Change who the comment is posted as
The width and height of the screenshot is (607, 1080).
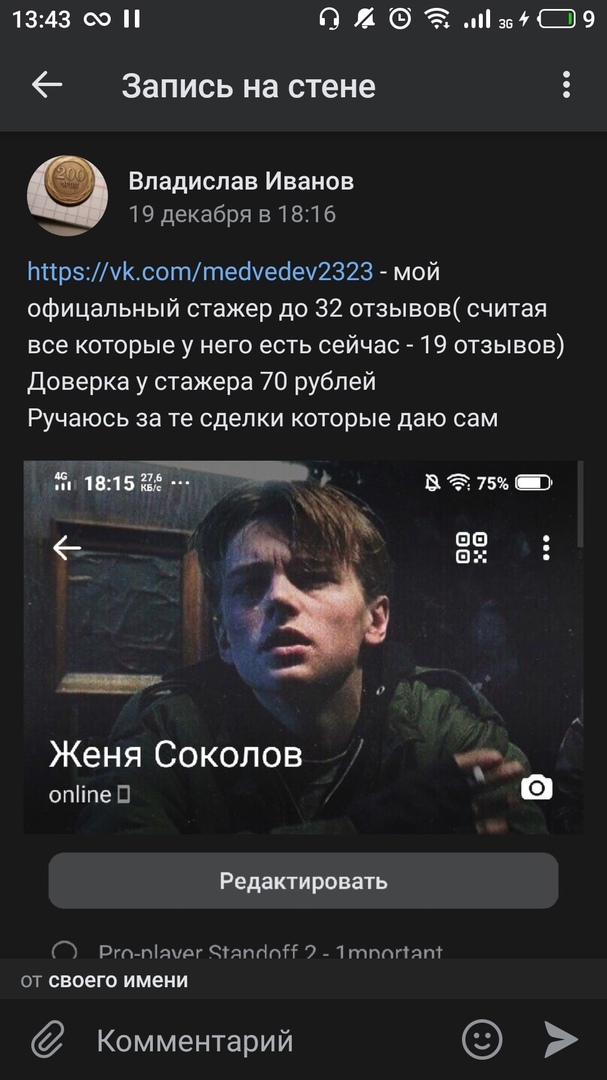(105, 981)
